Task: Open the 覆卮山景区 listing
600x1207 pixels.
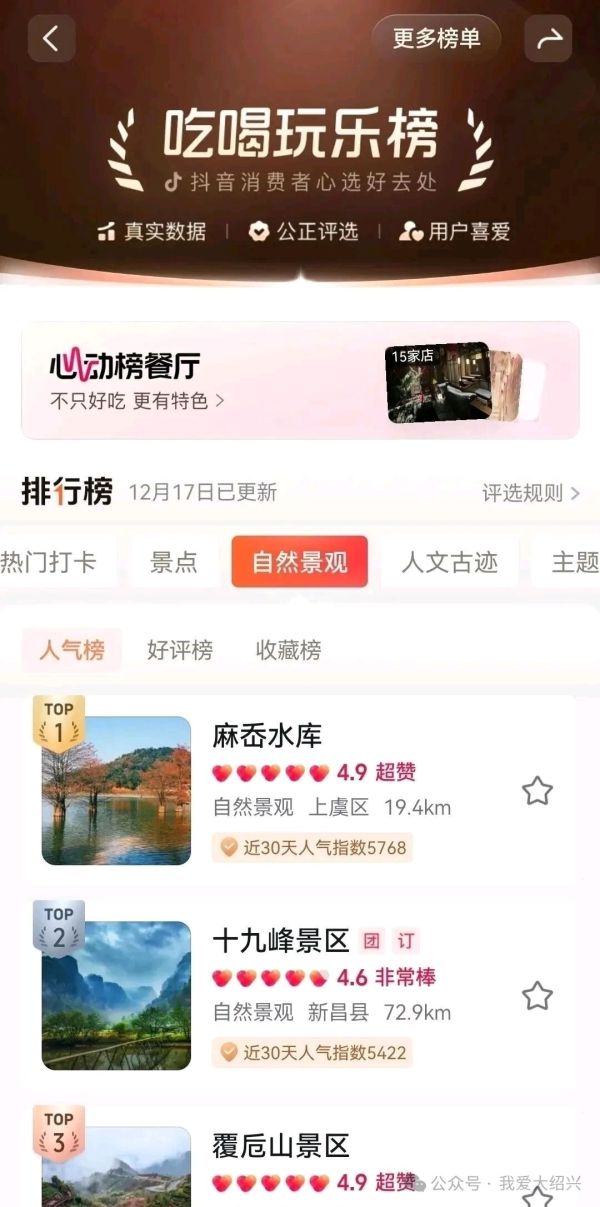Action: click(x=281, y=1145)
